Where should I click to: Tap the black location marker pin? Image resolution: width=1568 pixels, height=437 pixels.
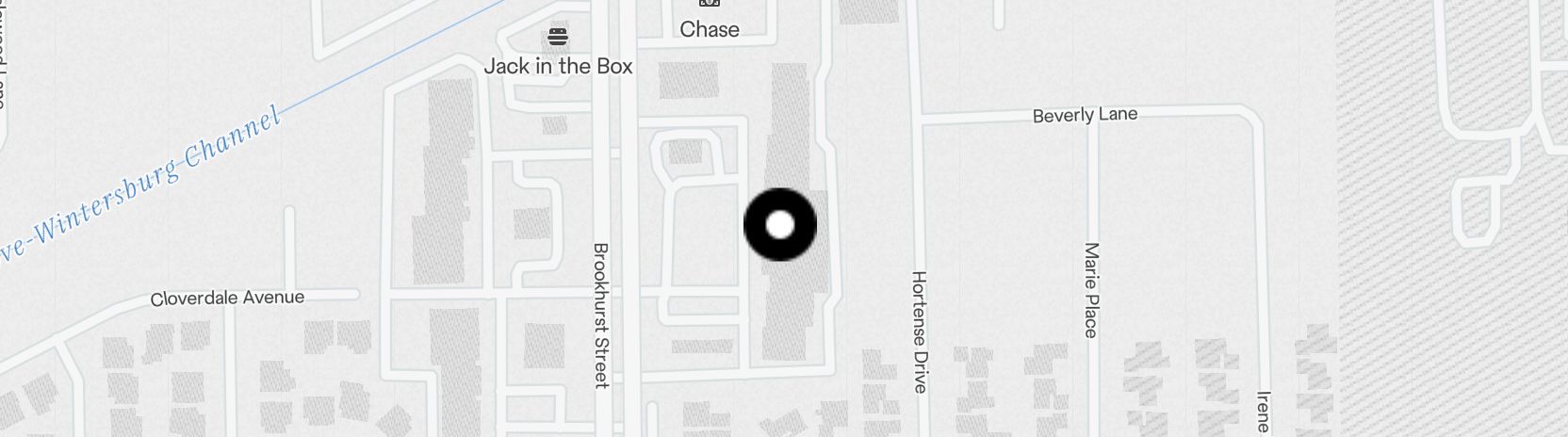(x=779, y=225)
